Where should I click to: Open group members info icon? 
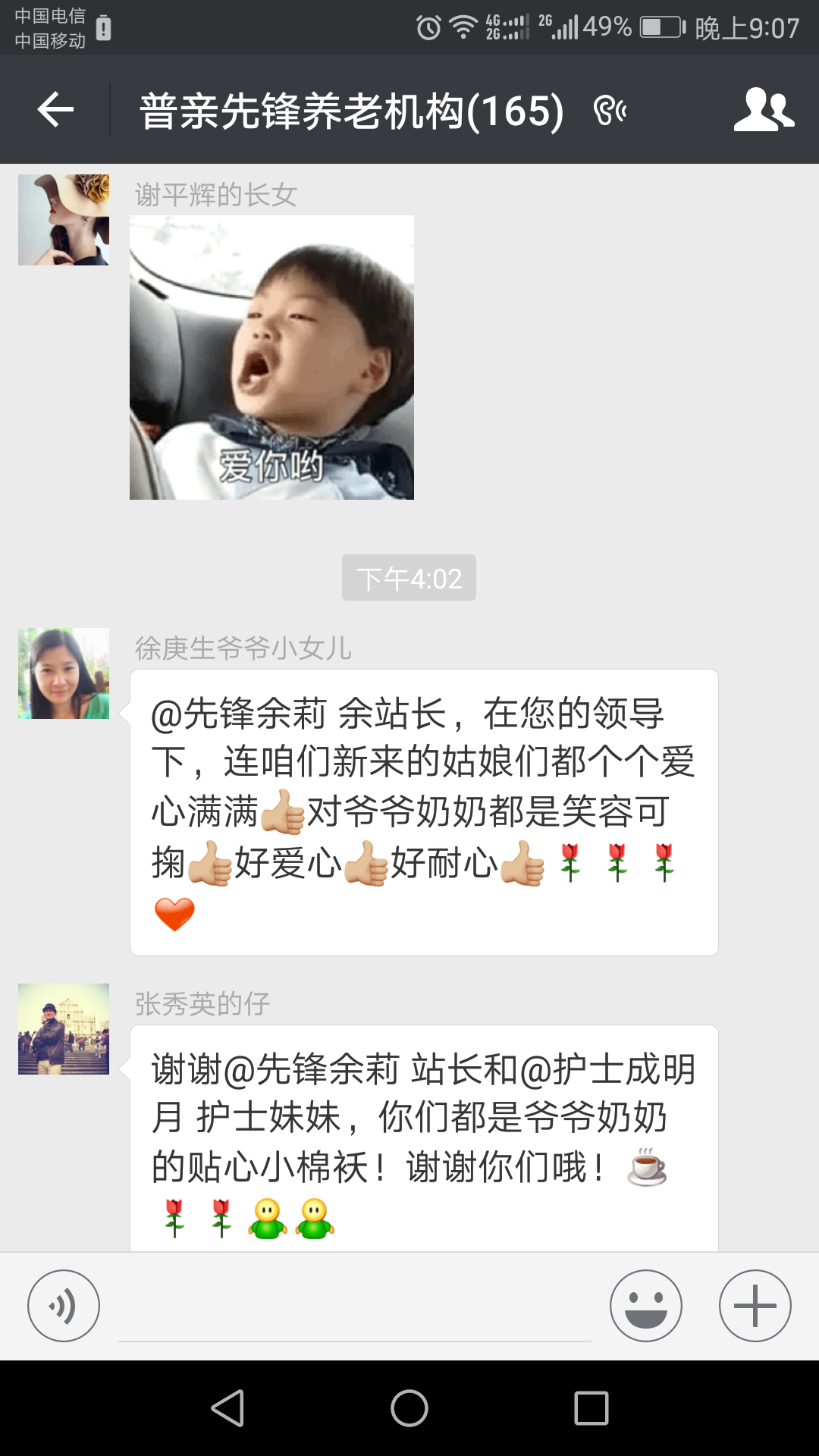pos(763,110)
